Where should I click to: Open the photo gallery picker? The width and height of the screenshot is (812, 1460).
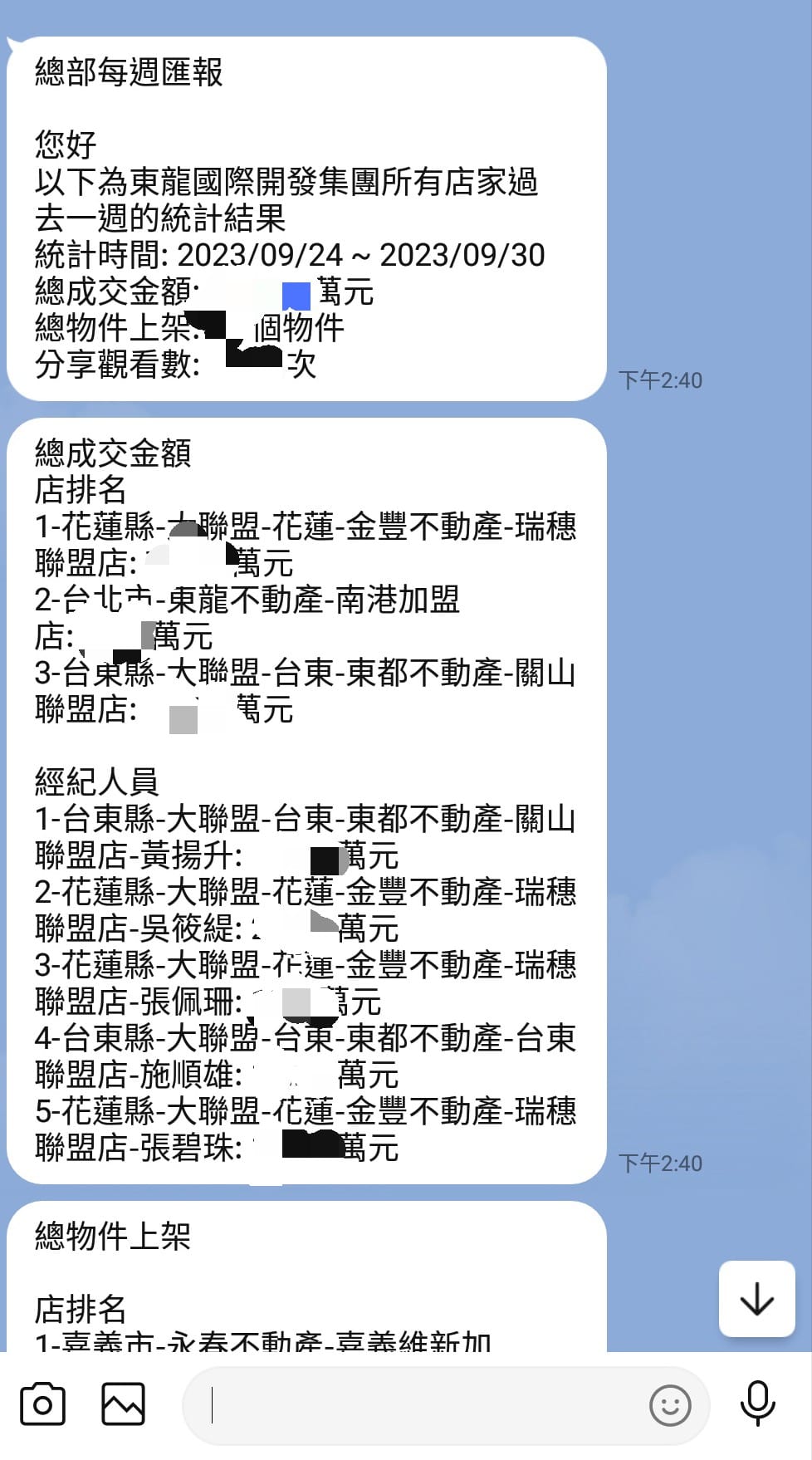click(x=123, y=1404)
